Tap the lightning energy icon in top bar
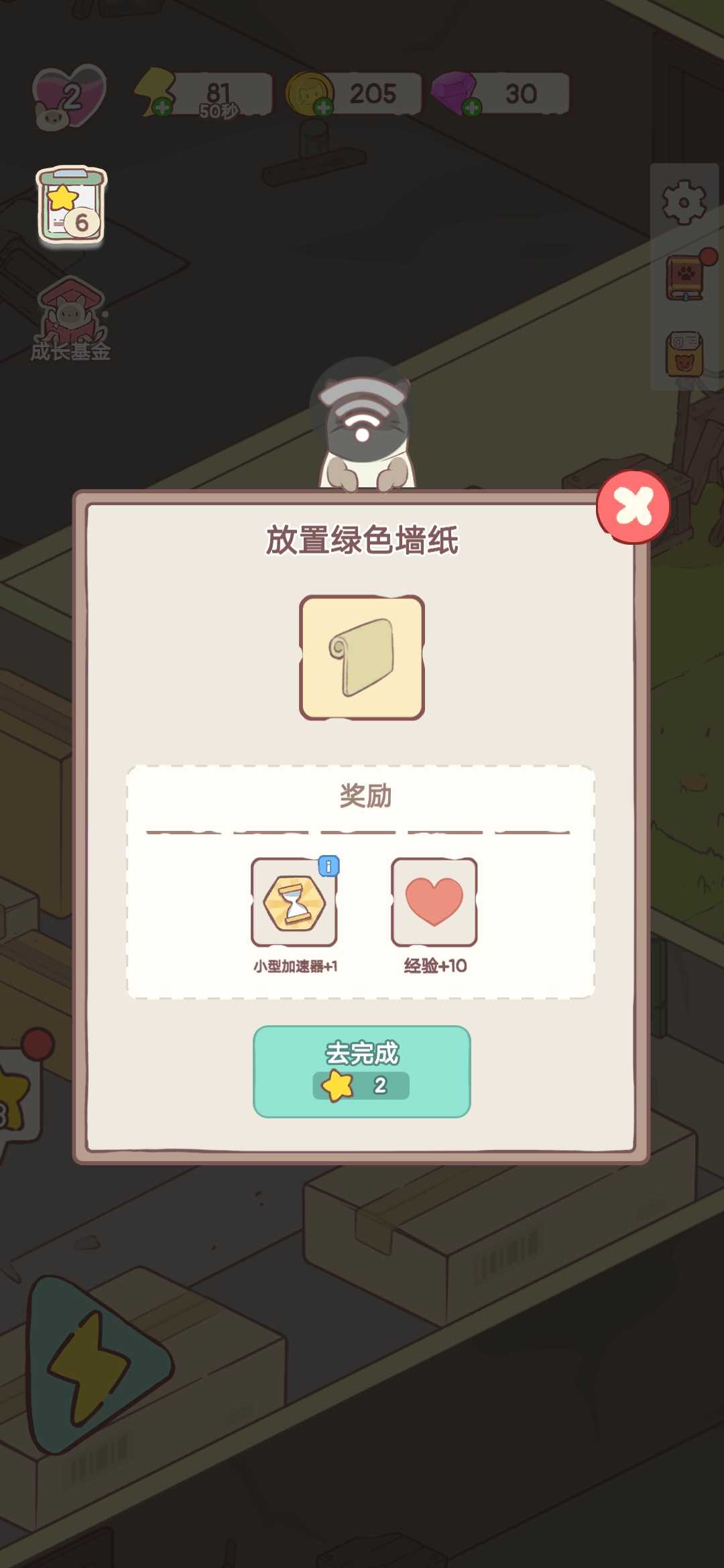Viewport: 724px width, 1568px height. [156, 89]
